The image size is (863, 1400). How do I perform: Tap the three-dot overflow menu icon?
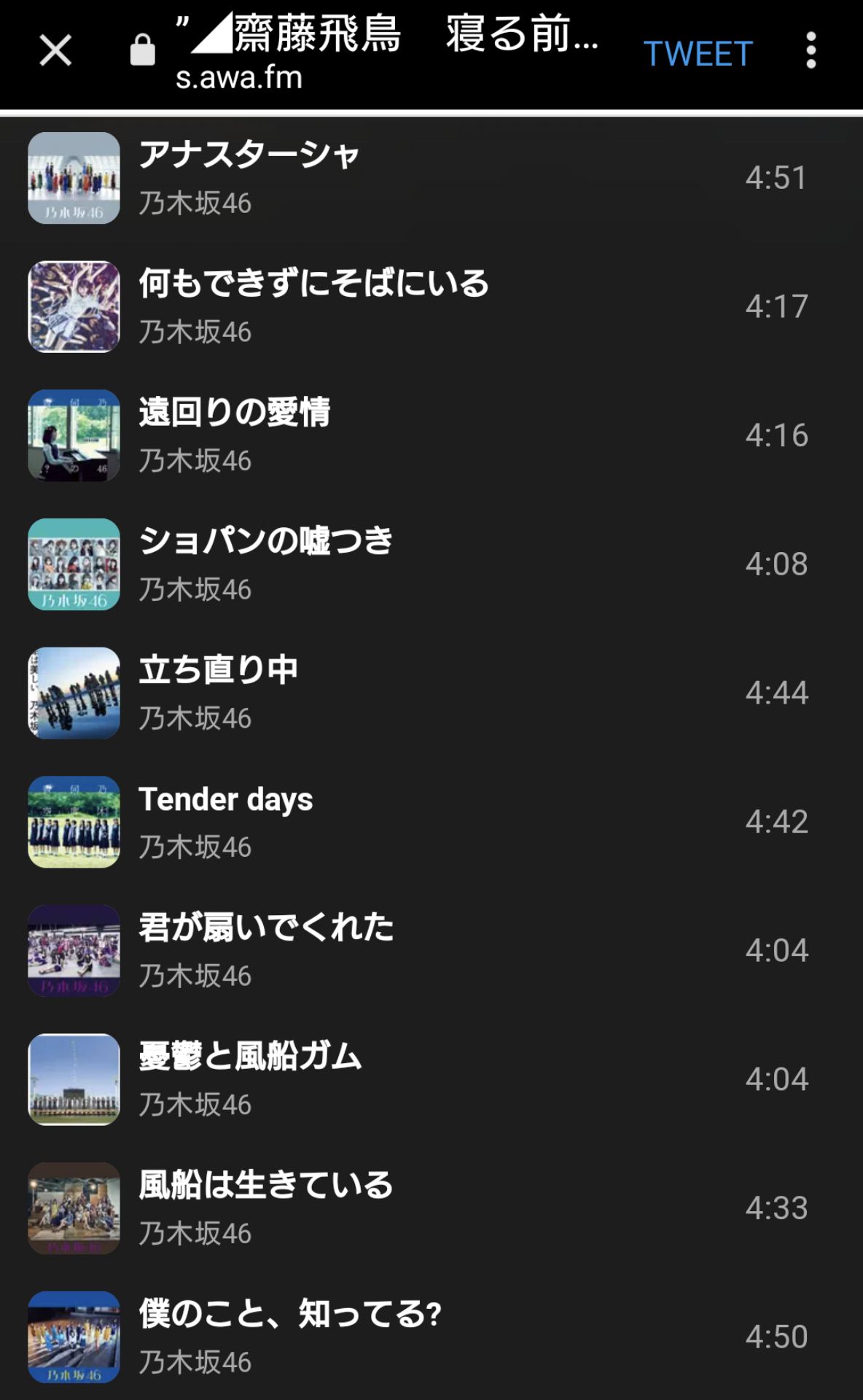811,51
